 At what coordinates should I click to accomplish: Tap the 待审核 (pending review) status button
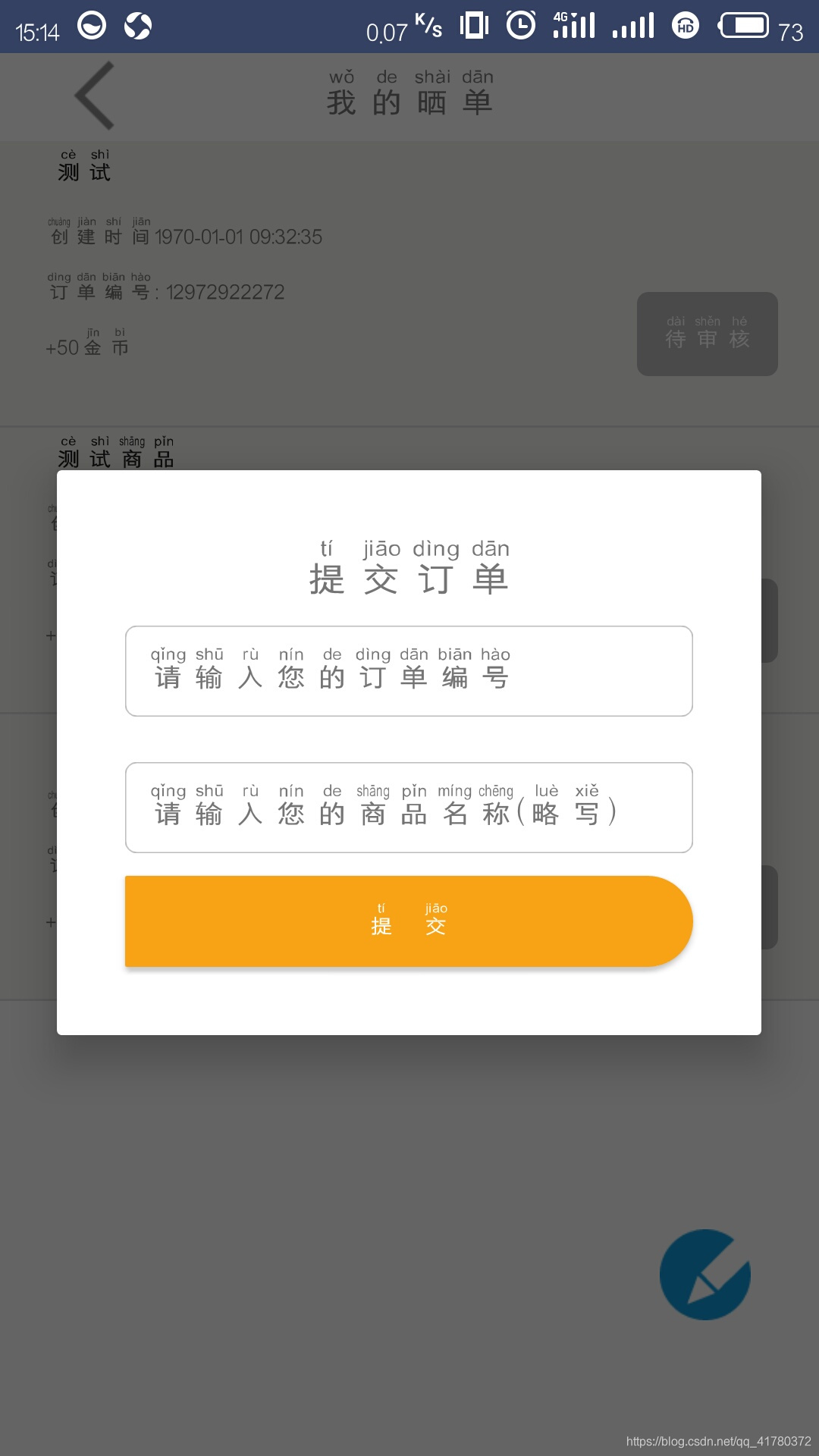point(707,334)
